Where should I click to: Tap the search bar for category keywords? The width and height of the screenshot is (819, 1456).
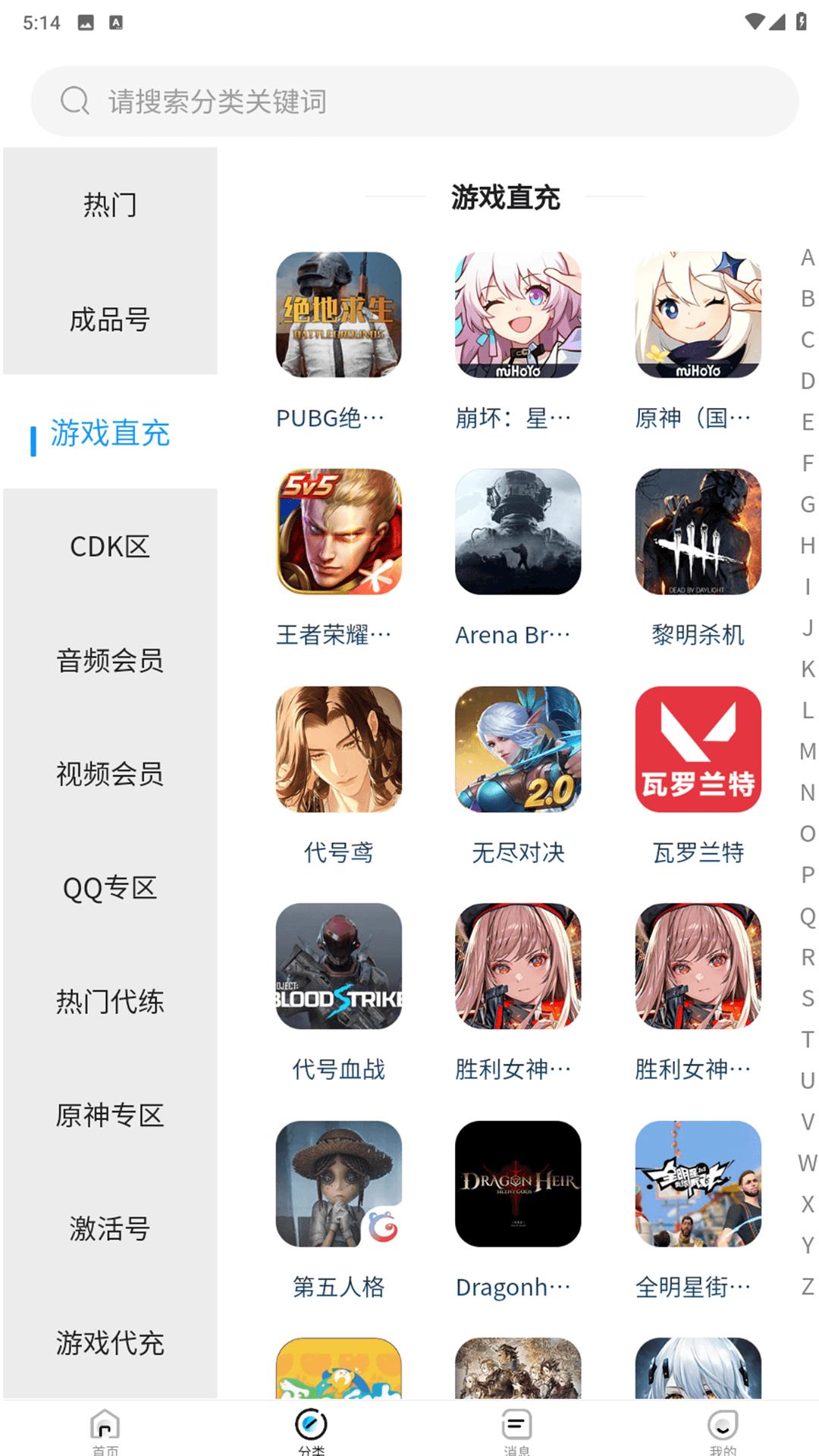click(x=409, y=99)
